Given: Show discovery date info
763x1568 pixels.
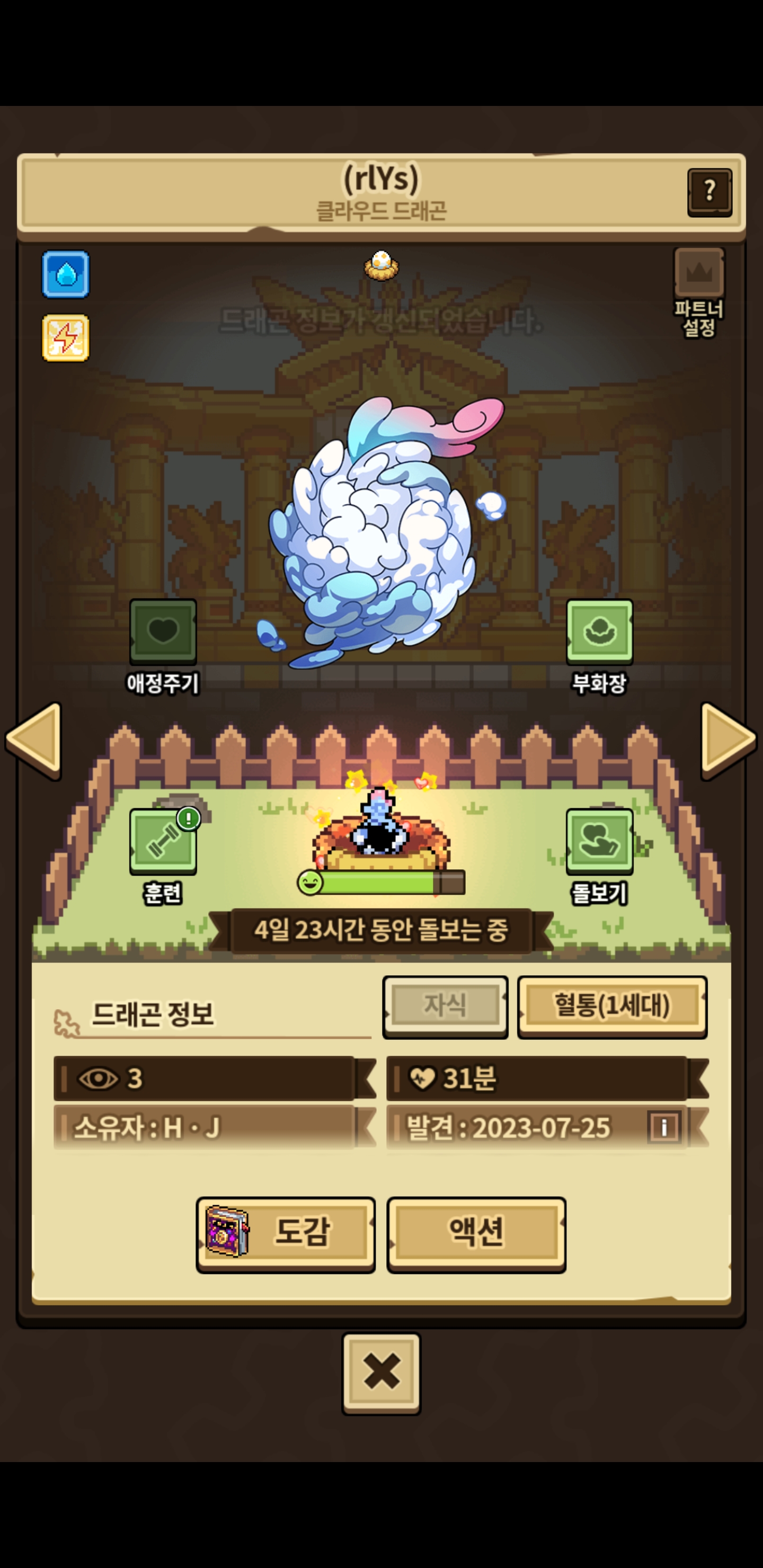Looking at the screenshot, I should pyautogui.click(x=664, y=1127).
